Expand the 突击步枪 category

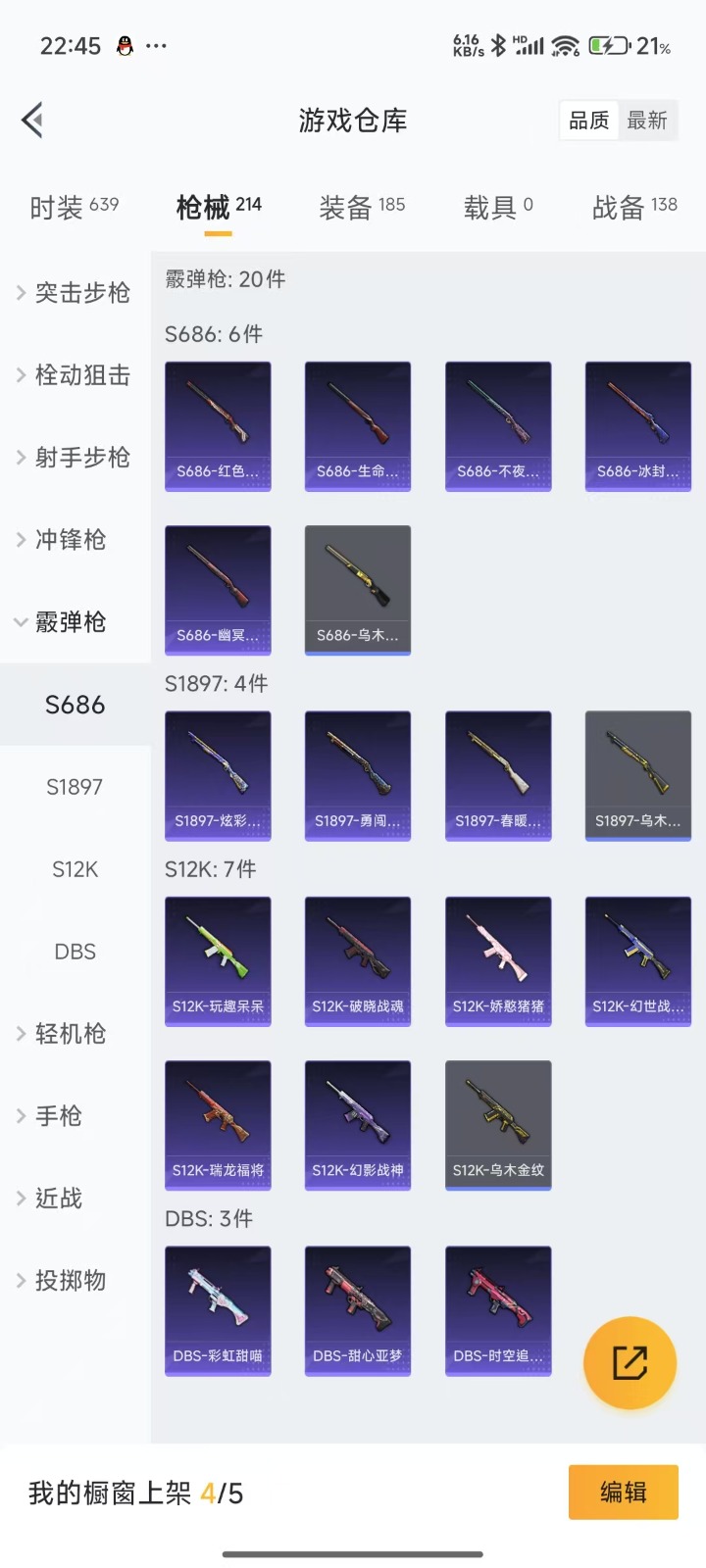click(75, 293)
